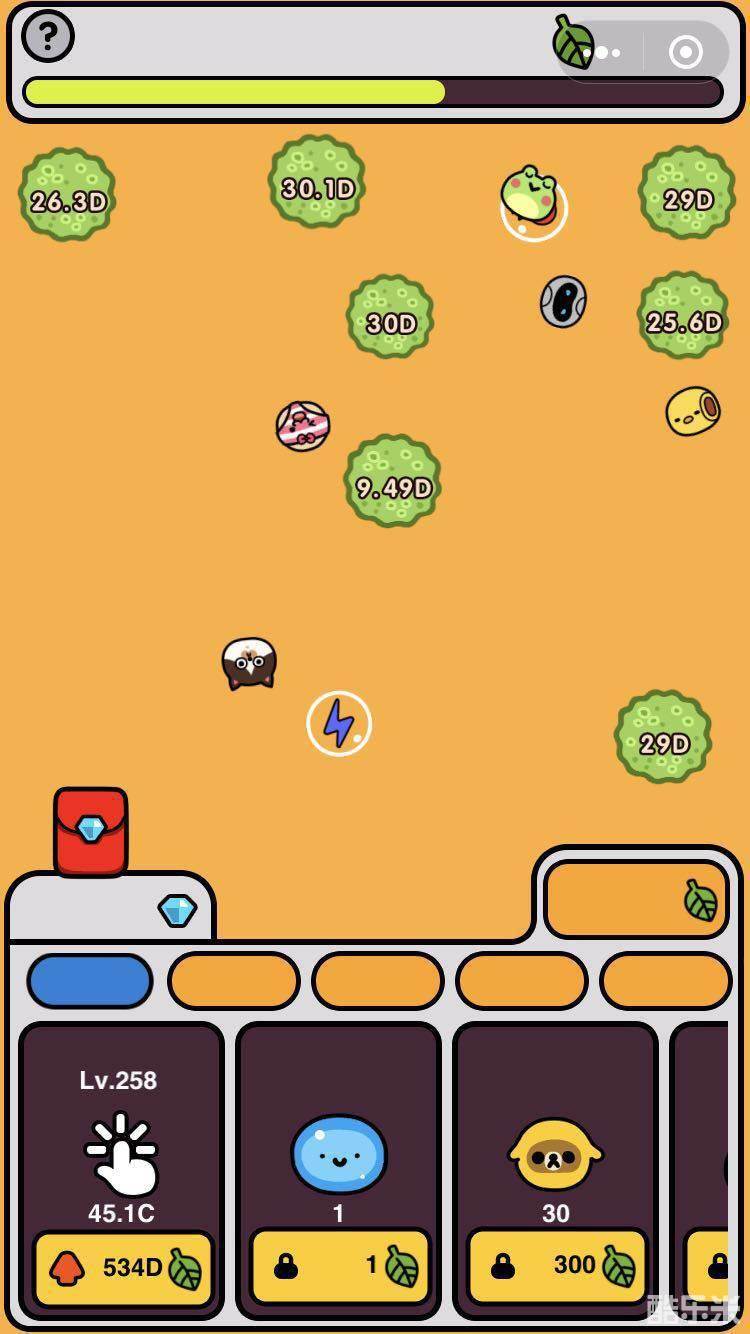Unlock the yellow hooded creature for 300 leaves
Screen dimensions: 750x1334
click(x=557, y=1266)
